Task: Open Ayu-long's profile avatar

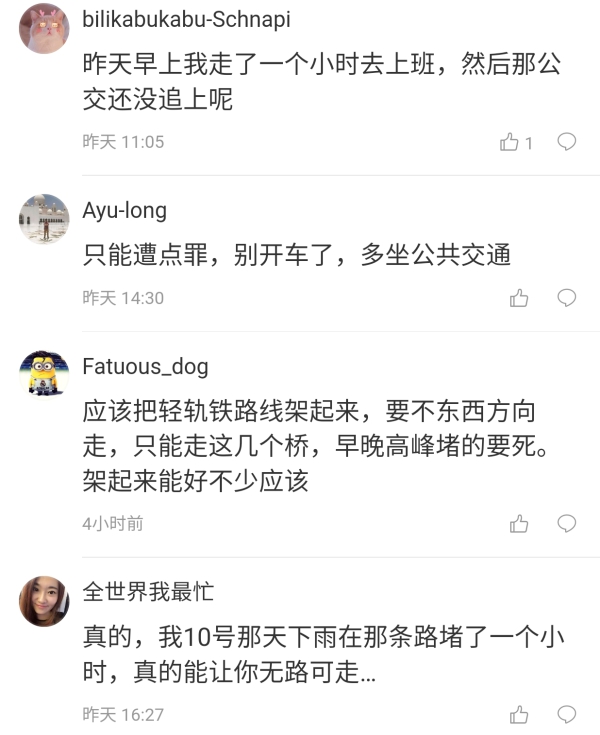Action: 44,219
